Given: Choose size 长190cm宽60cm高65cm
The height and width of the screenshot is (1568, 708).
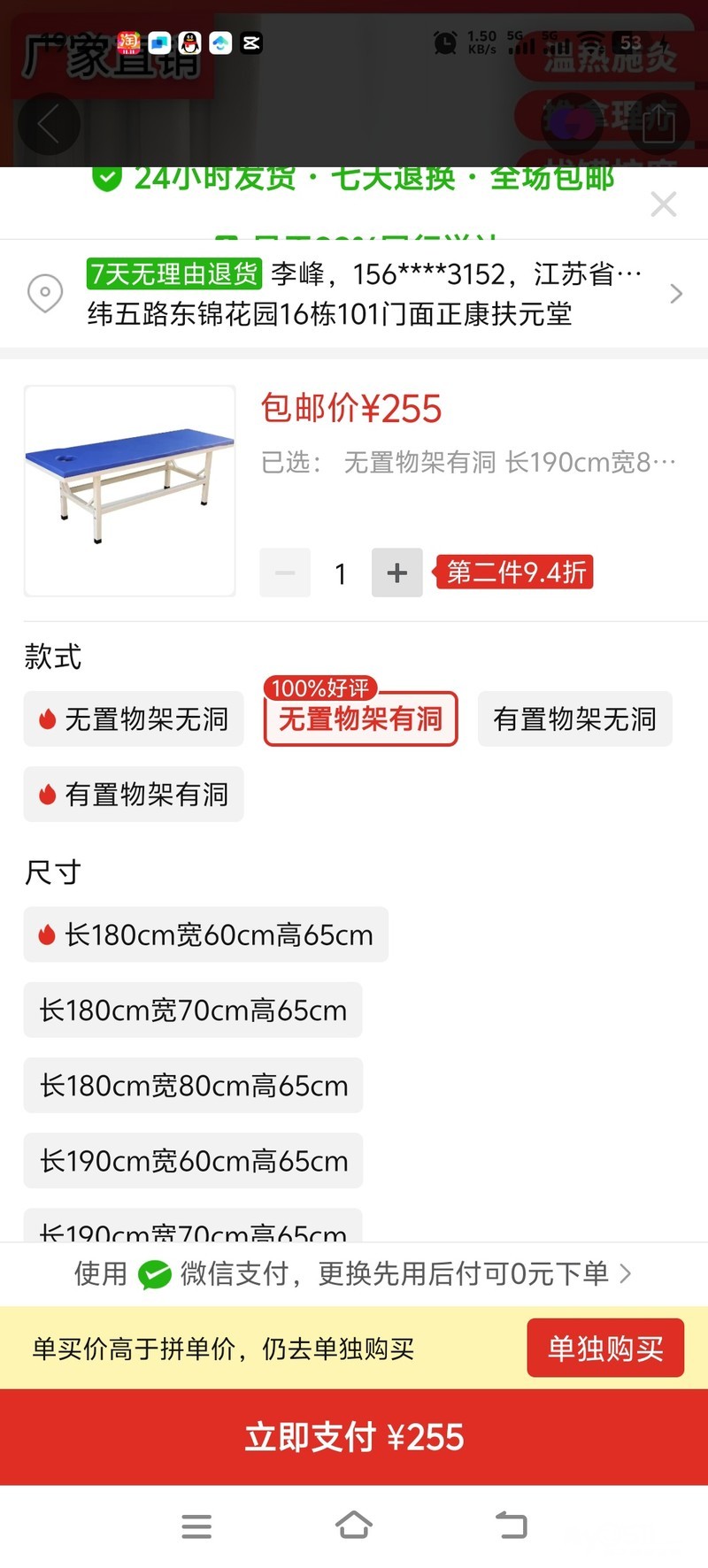Looking at the screenshot, I should click(193, 1160).
